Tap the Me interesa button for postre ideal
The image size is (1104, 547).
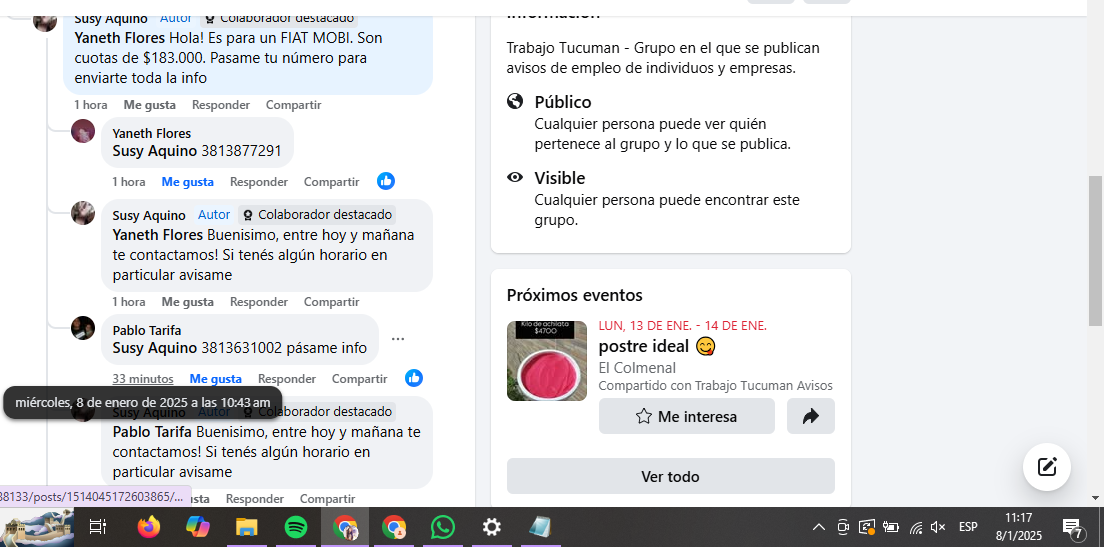686,416
